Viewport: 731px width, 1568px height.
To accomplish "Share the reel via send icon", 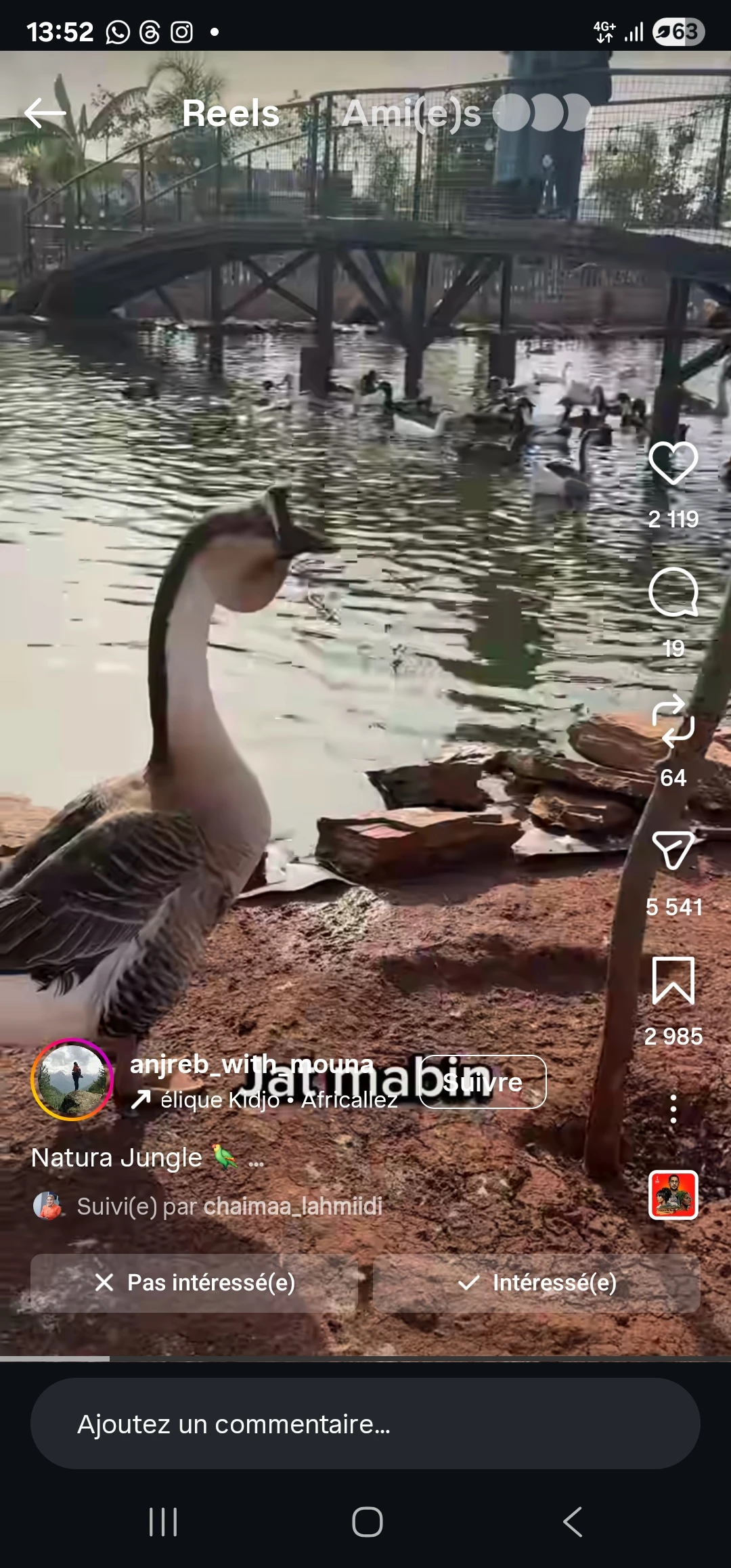I will point(673,850).
